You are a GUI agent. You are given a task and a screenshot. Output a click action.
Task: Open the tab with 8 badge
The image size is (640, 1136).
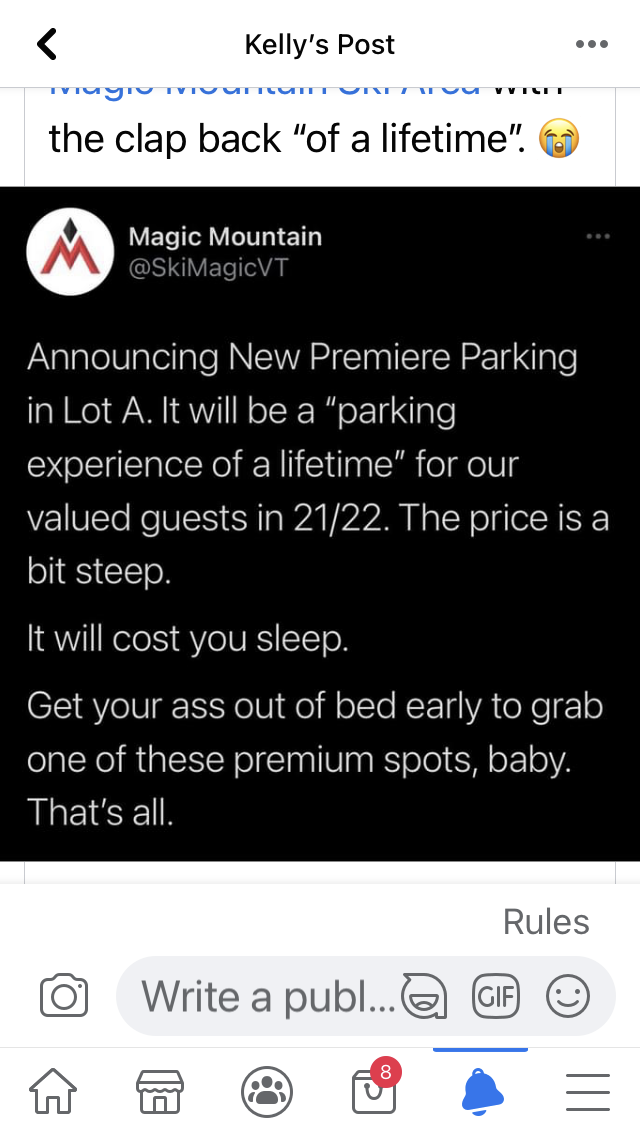(373, 1091)
